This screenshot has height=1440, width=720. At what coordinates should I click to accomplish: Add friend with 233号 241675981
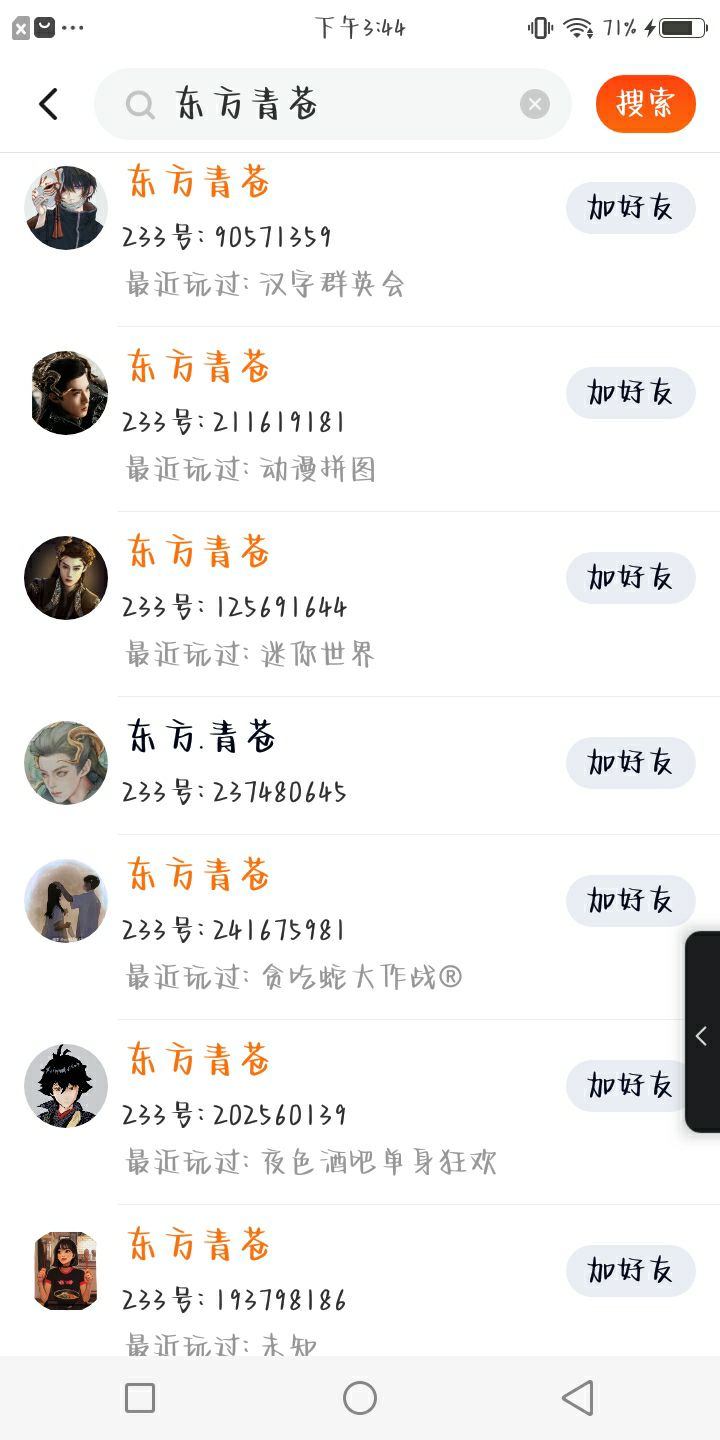630,900
